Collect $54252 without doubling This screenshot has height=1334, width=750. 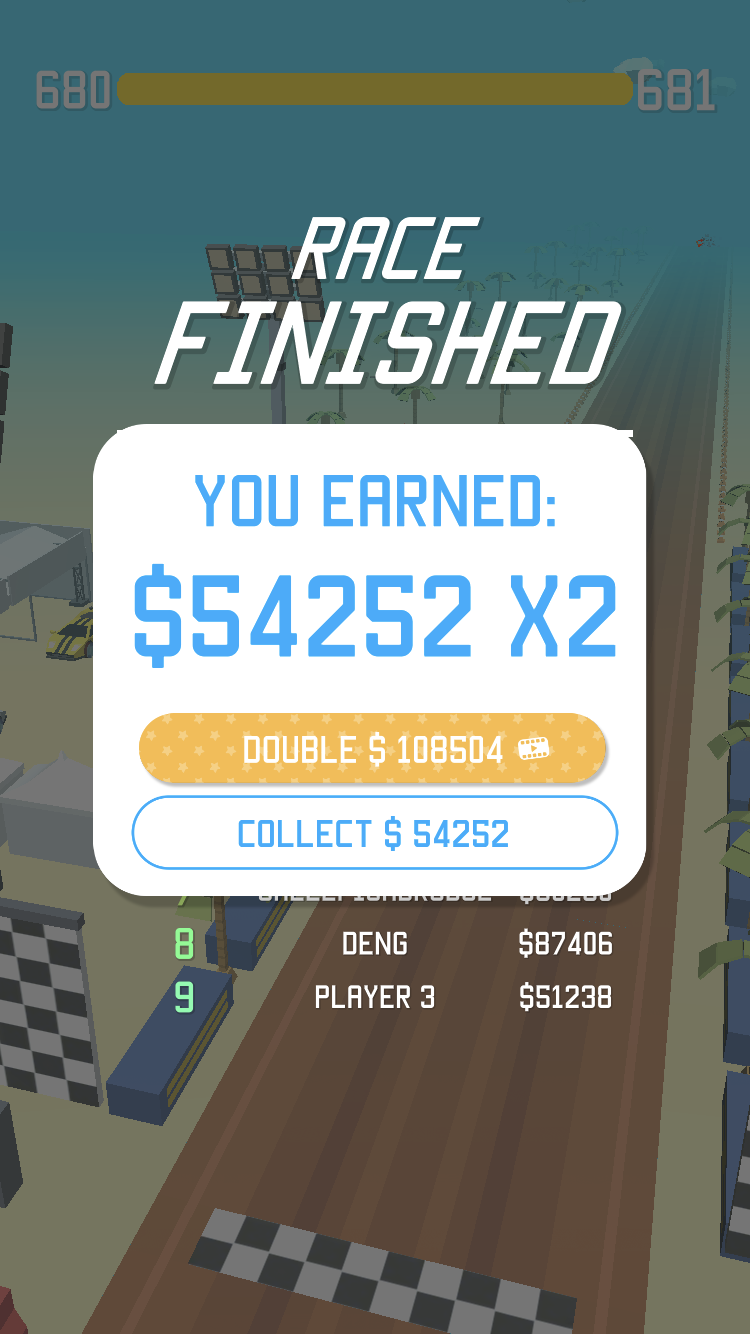374,833
